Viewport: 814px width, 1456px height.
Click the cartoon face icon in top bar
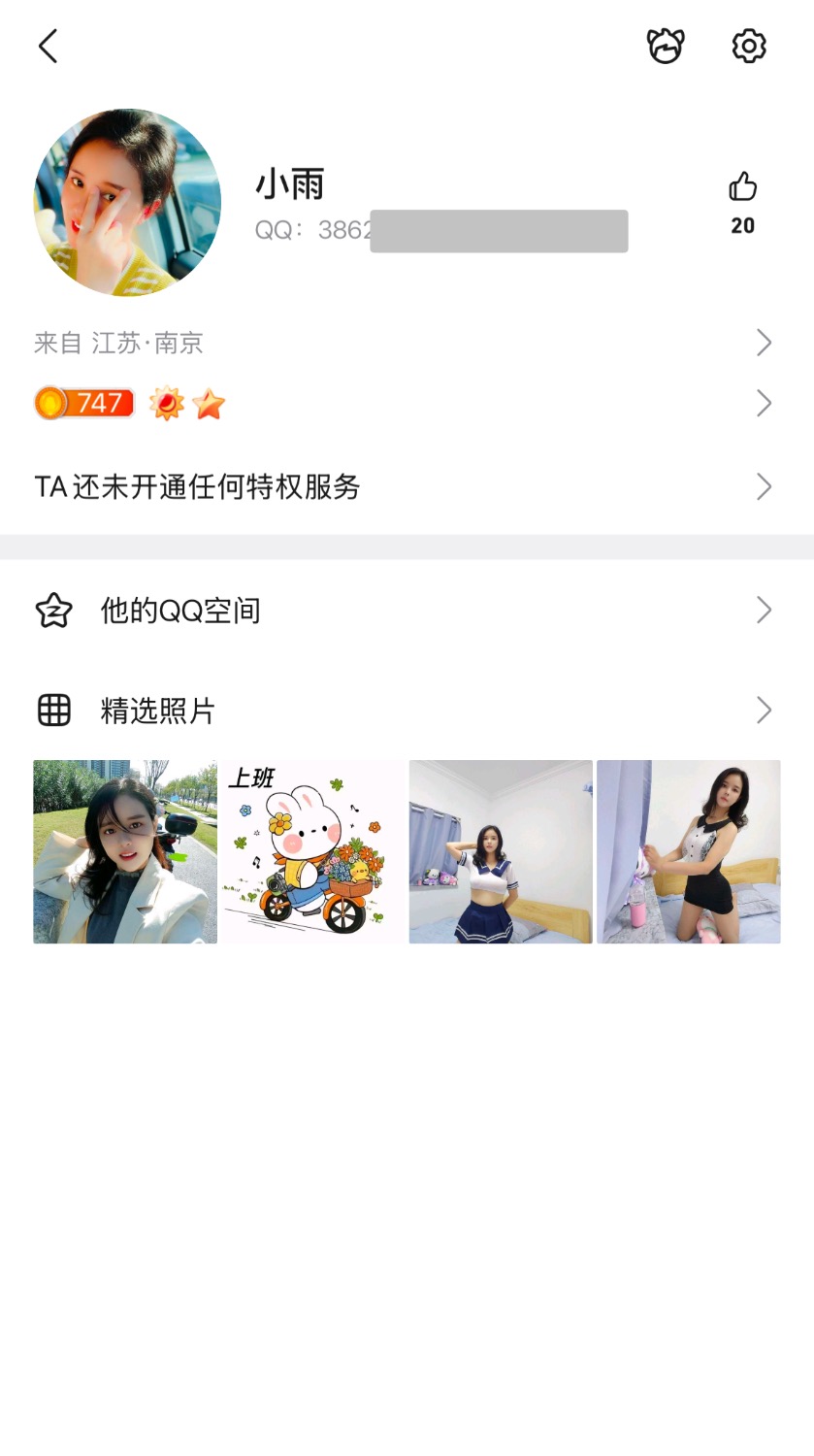[x=666, y=46]
